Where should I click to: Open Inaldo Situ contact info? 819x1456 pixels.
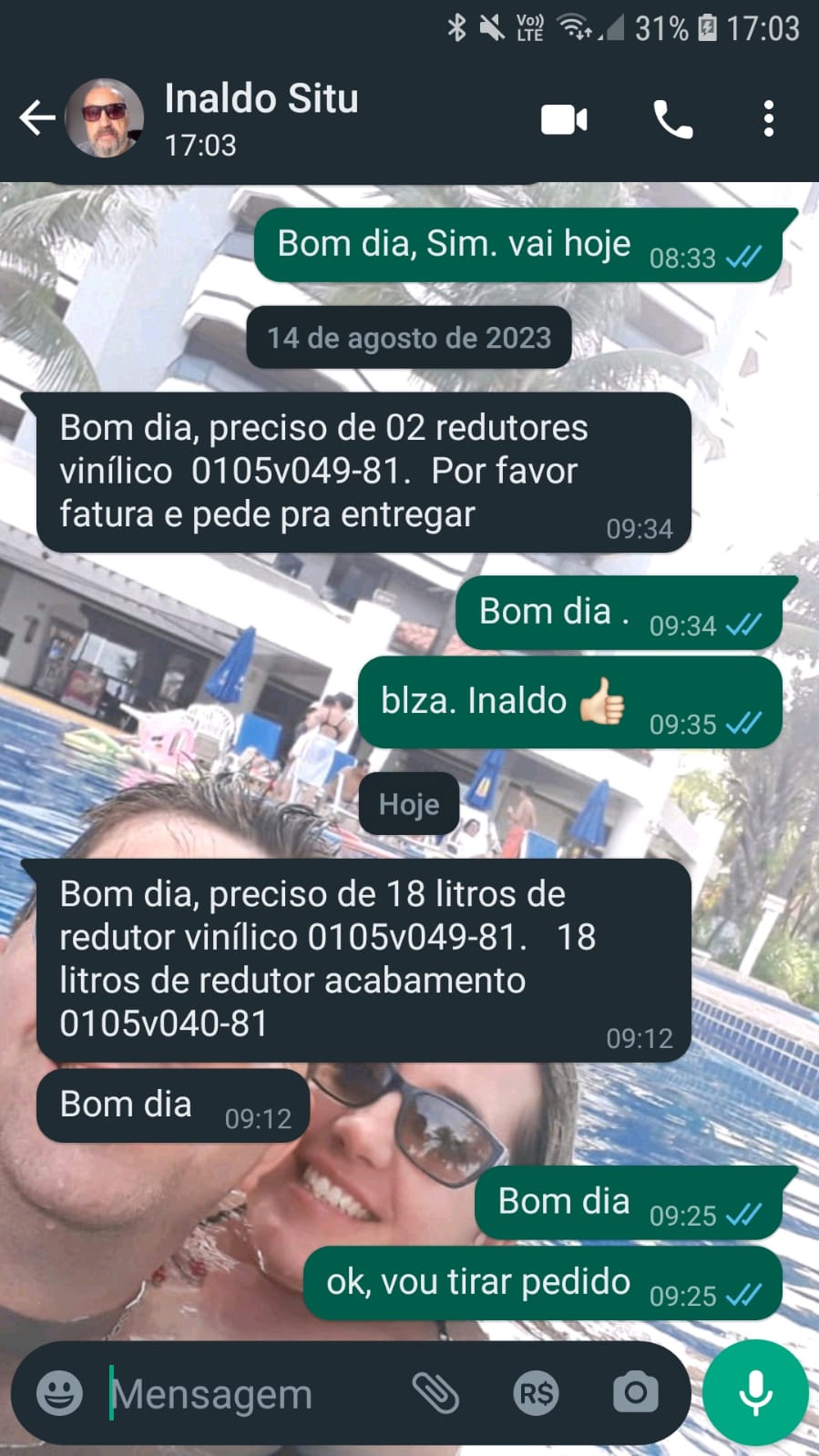pyautogui.click(x=261, y=118)
